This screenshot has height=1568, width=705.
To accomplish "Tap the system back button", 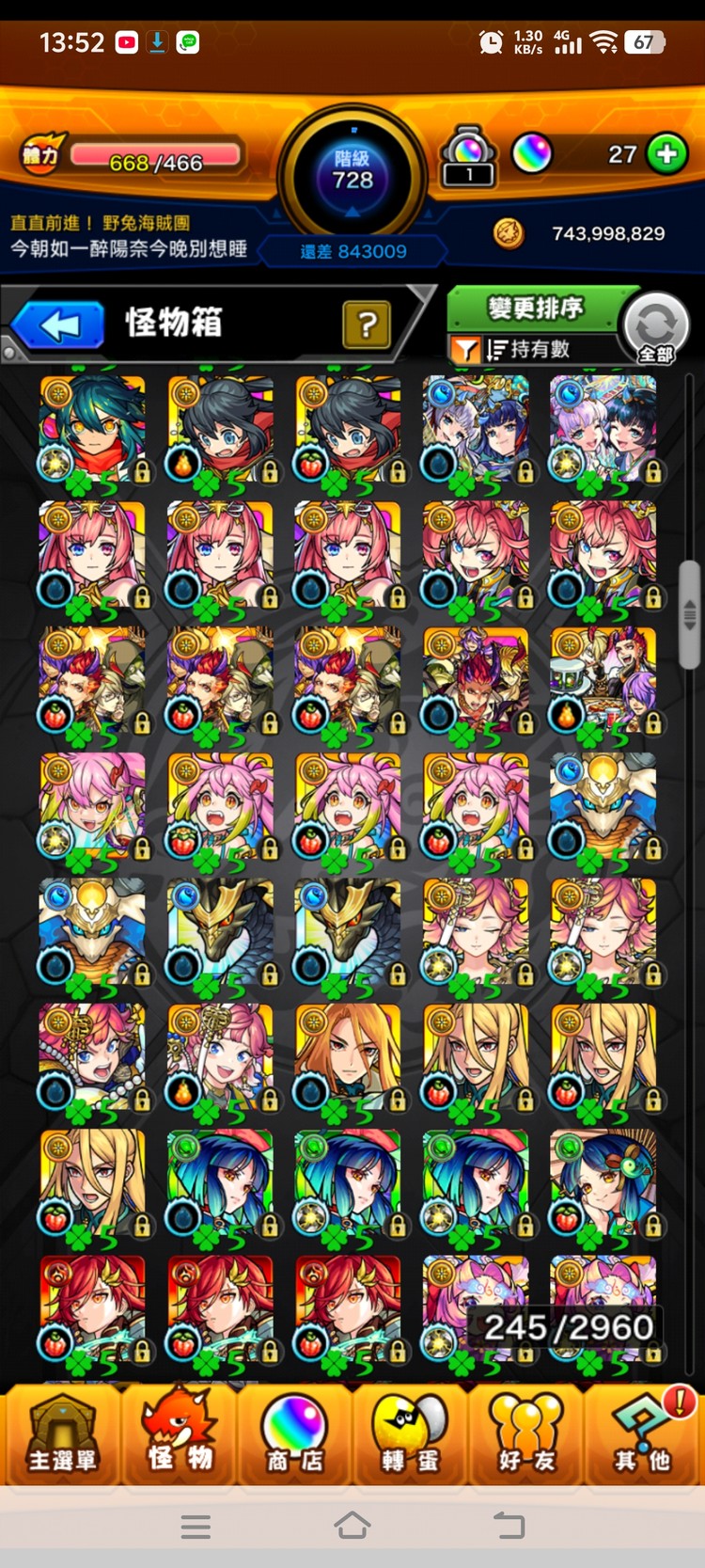I will coord(509,1526).
